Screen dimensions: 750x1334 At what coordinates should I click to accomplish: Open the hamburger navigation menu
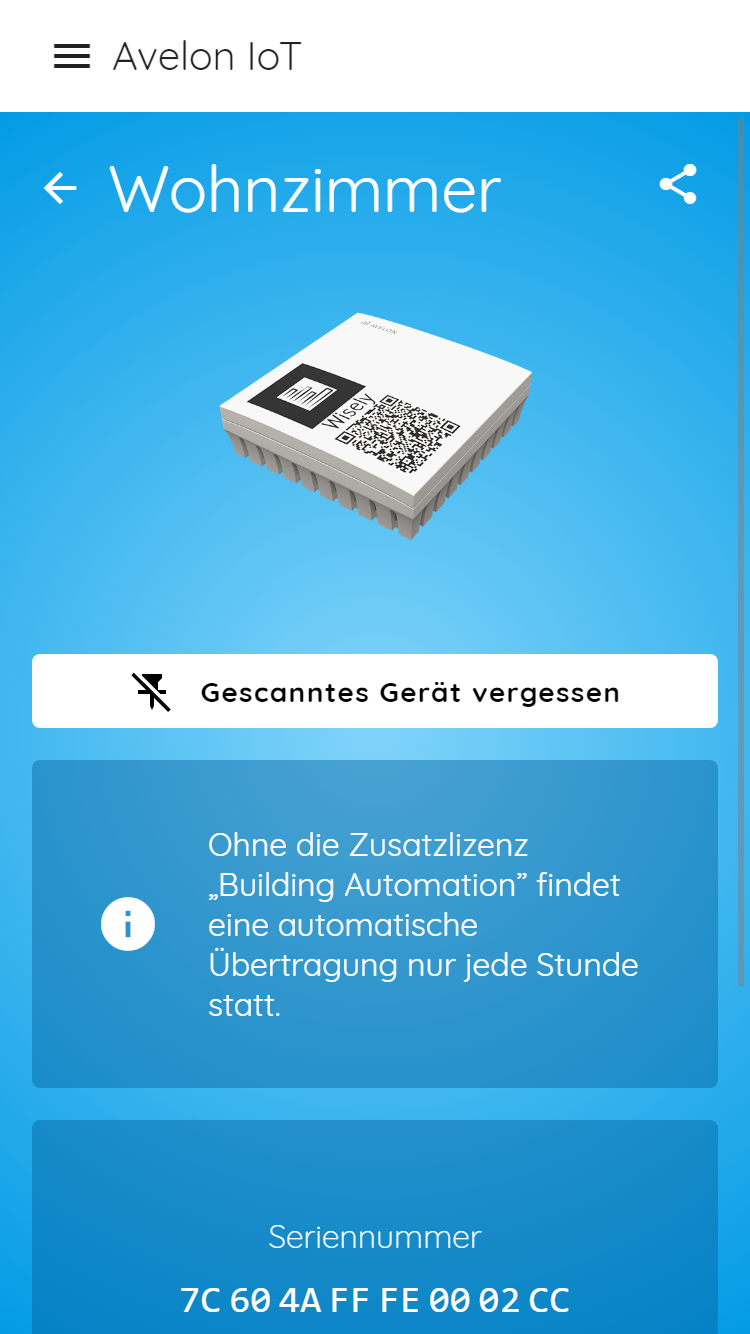[72, 56]
